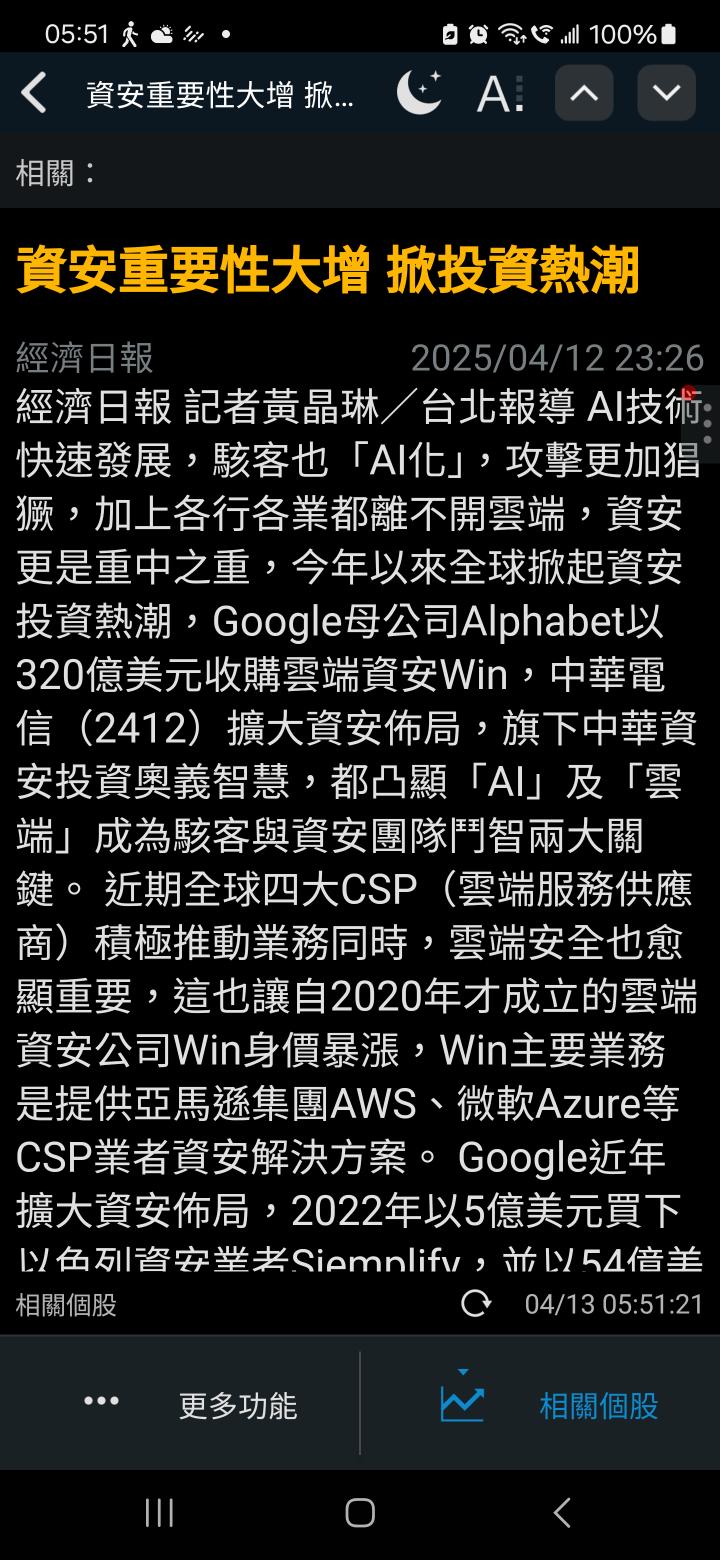Open recent apps from navigation bar
The image size is (720, 1560).
click(159, 1513)
